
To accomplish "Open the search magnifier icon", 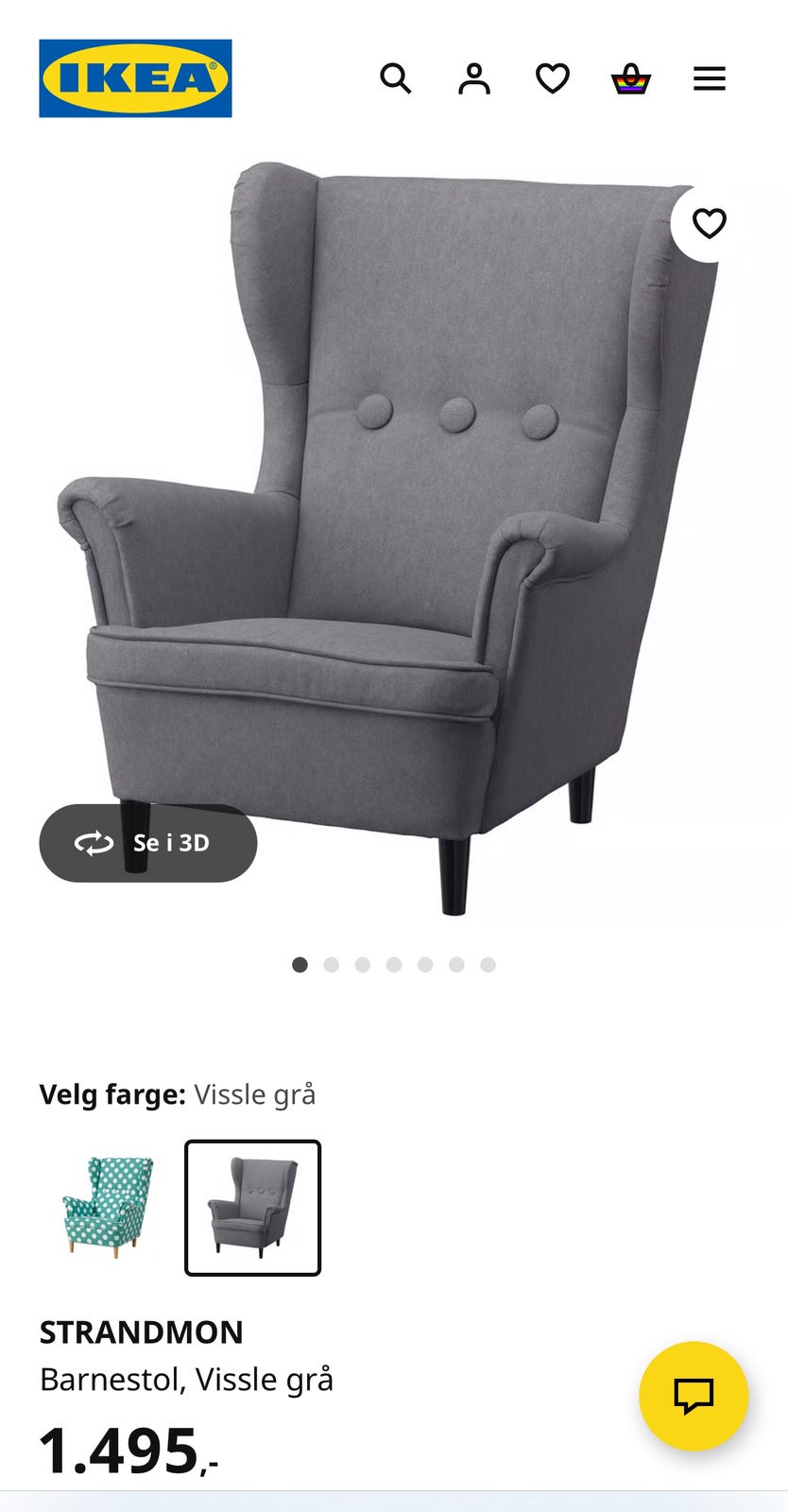I will coord(396,78).
